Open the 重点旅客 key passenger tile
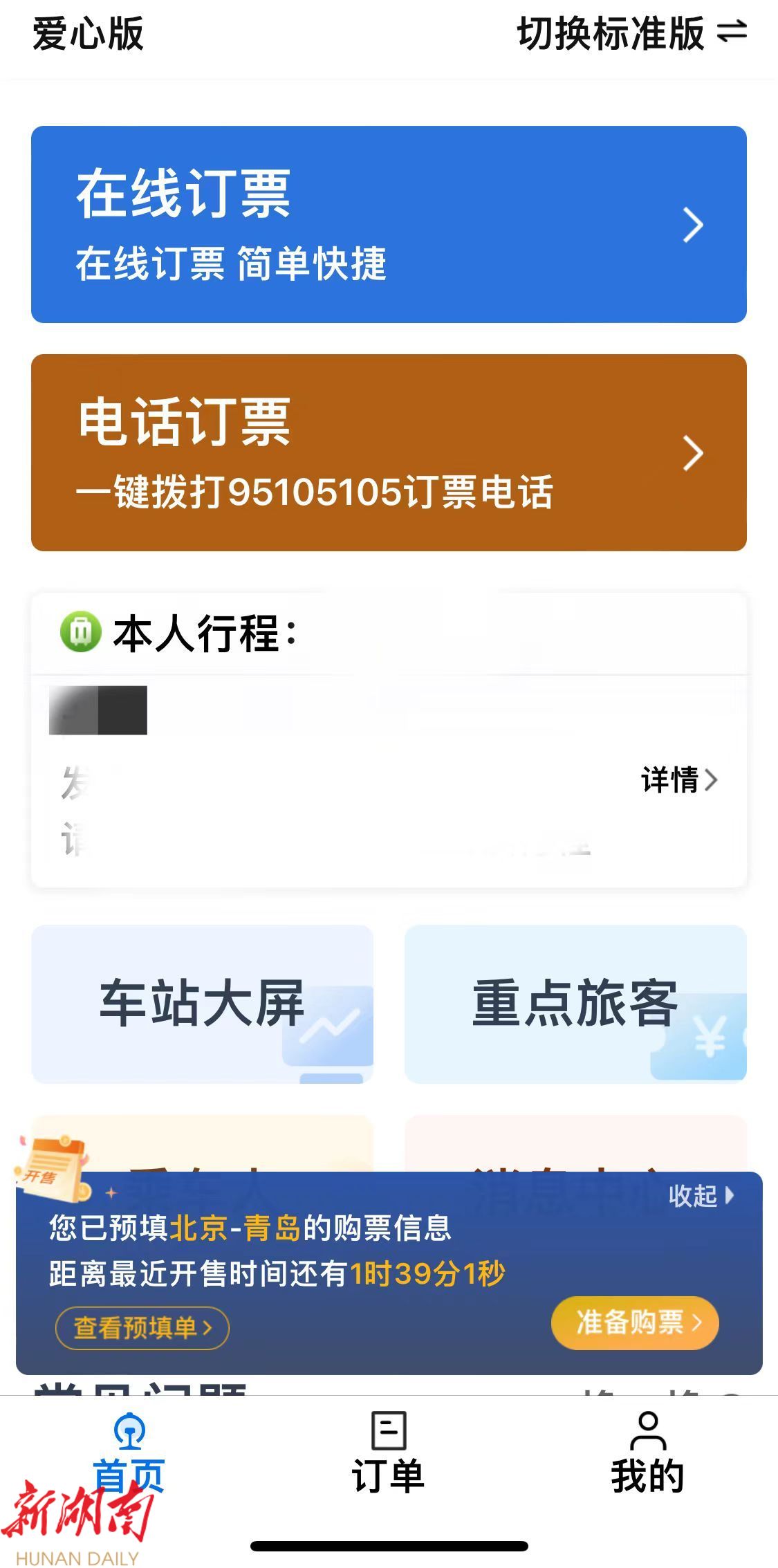The height and width of the screenshot is (1568, 778). click(x=575, y=1004)
